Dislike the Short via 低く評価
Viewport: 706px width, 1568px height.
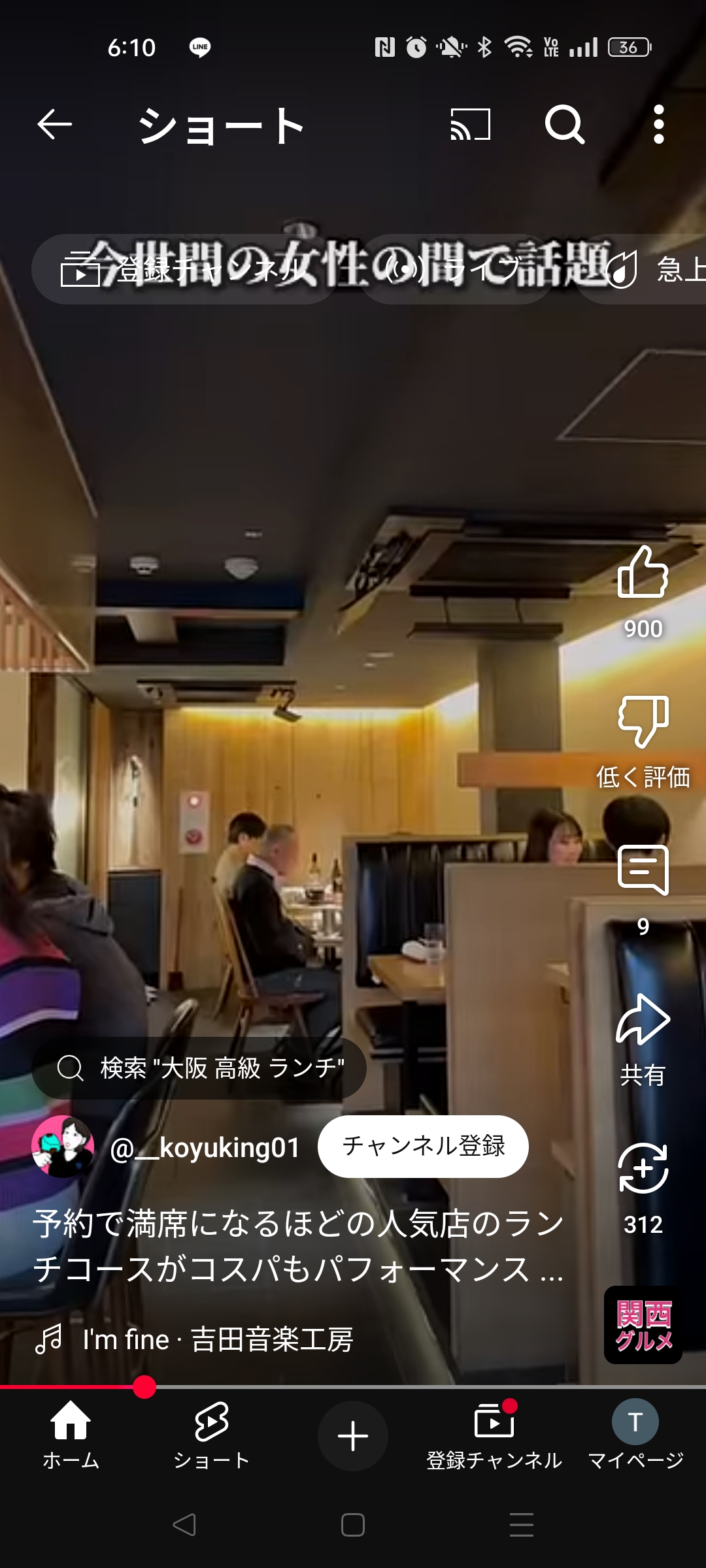(643, 722)
